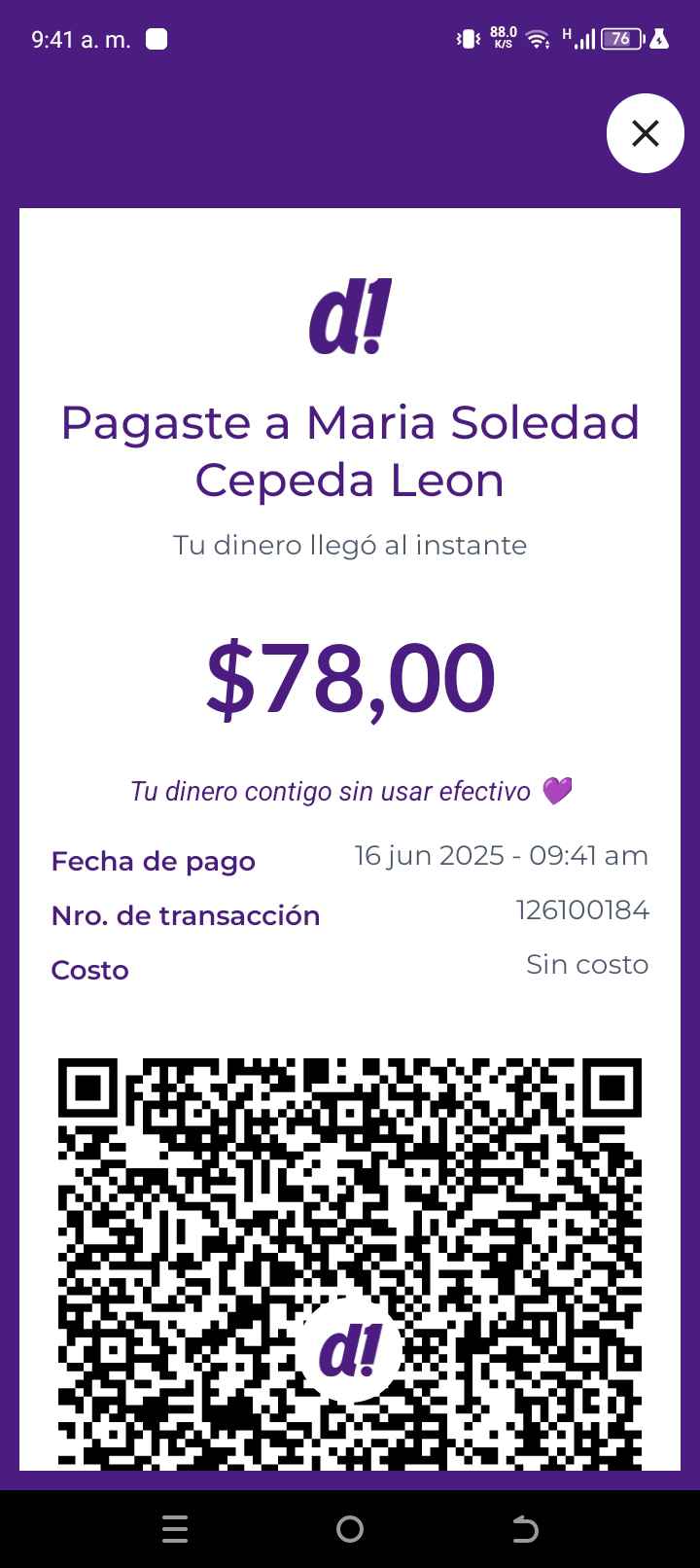Go to the home screen

350,1530
